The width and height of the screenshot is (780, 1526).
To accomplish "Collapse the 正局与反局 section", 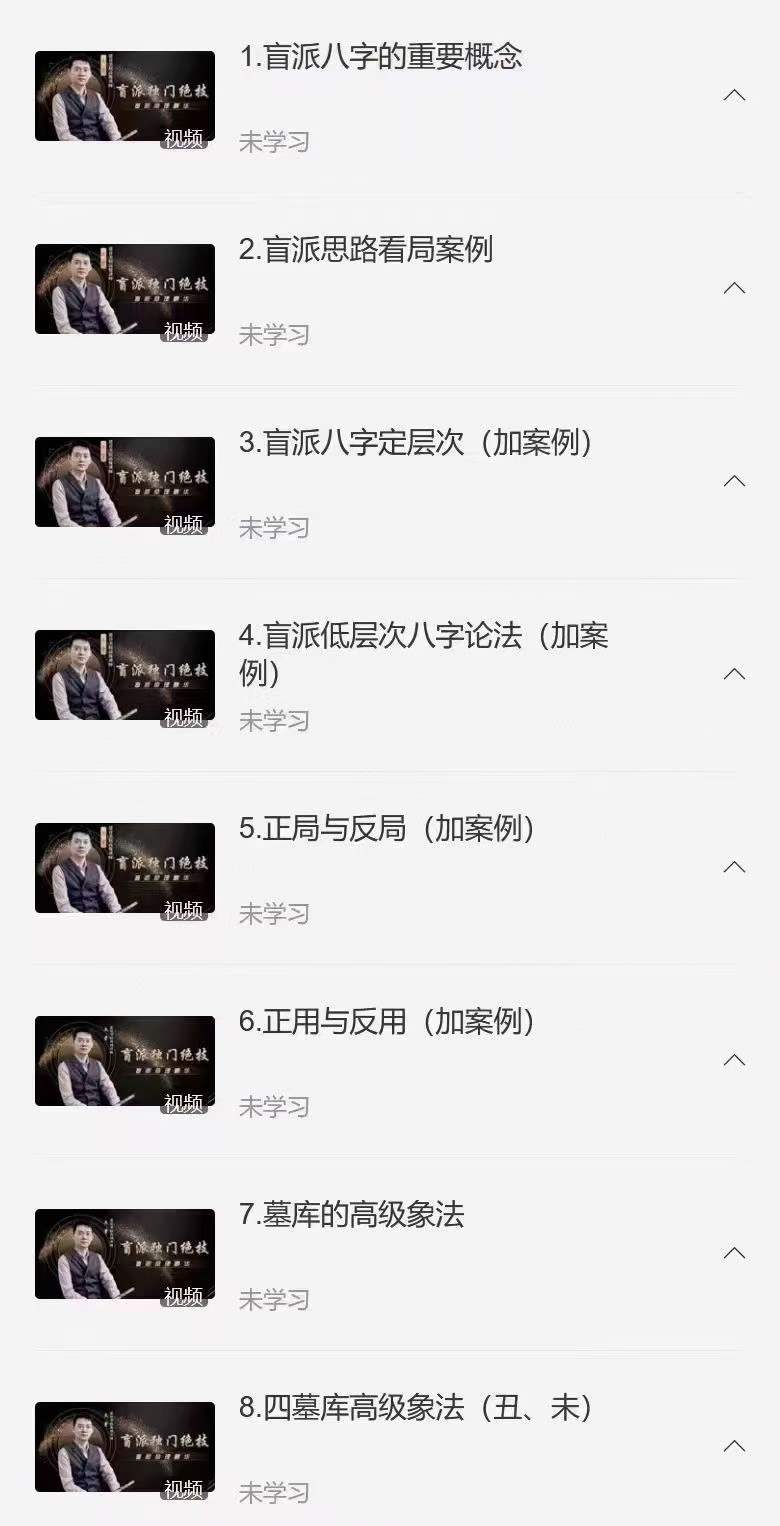I will tap(736, 868).
